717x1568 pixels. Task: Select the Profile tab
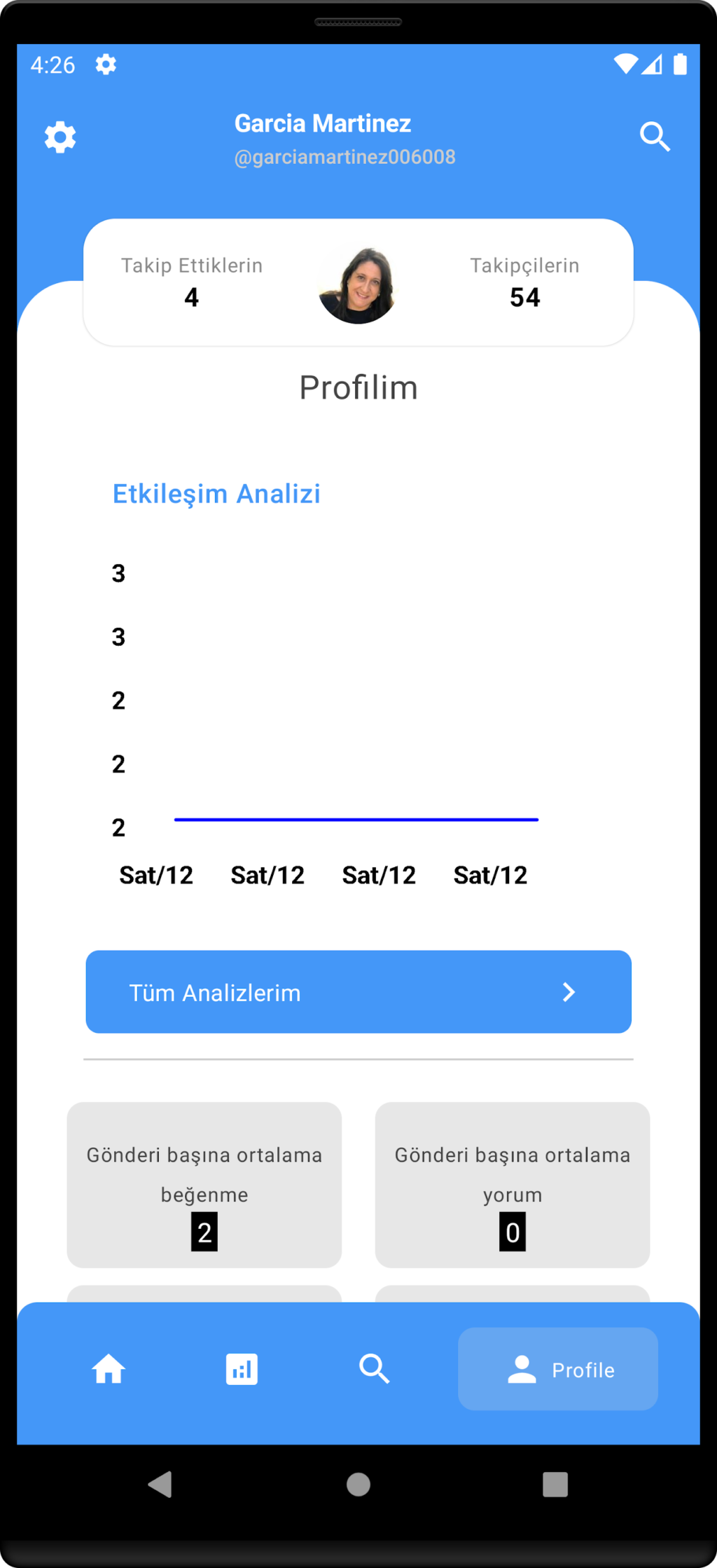pos(558,1368)
